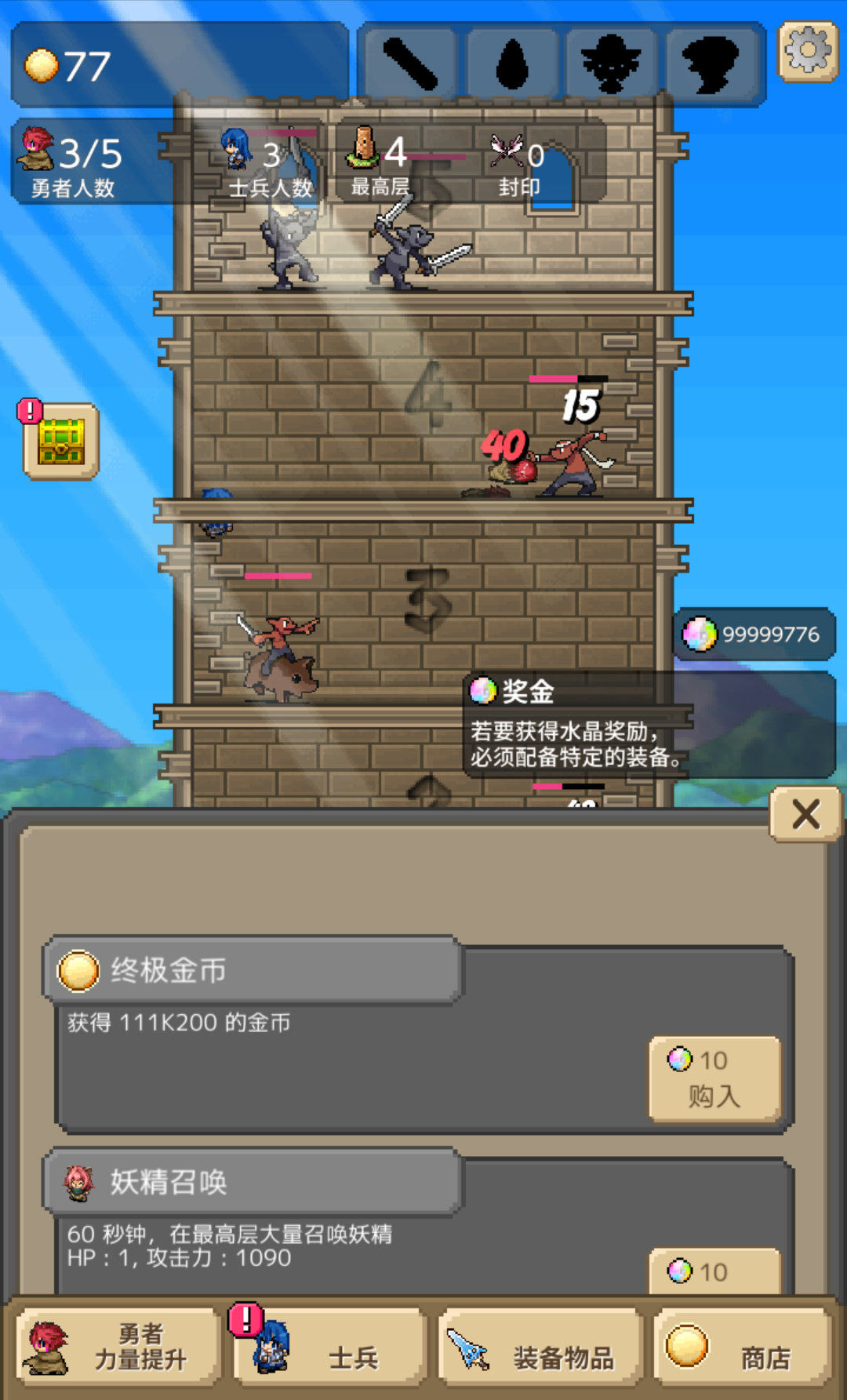This screenshot has width=847, height=1400.
Task: Close the shop panel
Action: (x=805, y=814)
